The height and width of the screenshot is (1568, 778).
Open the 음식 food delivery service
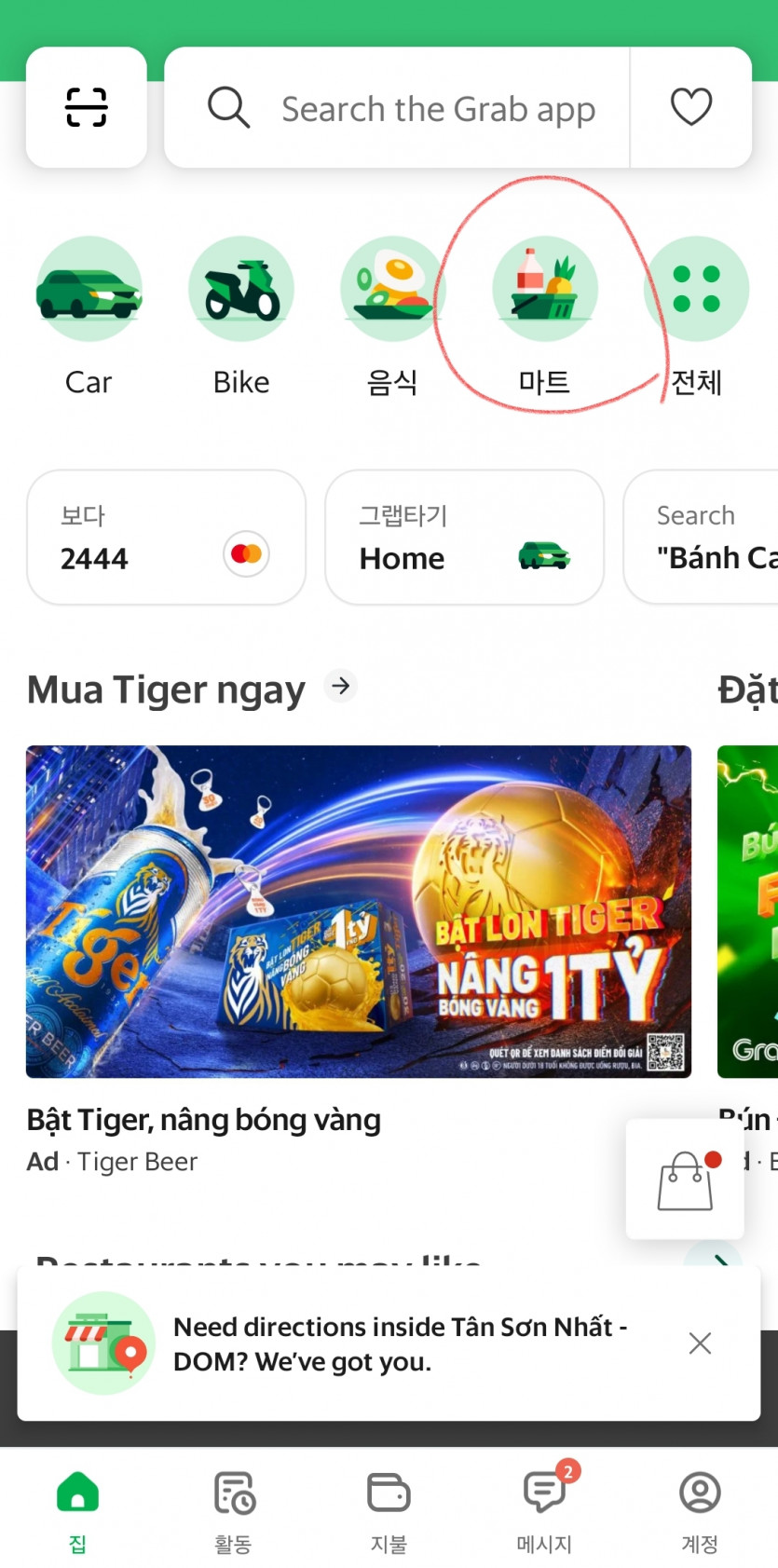click(x=392, y=314)
